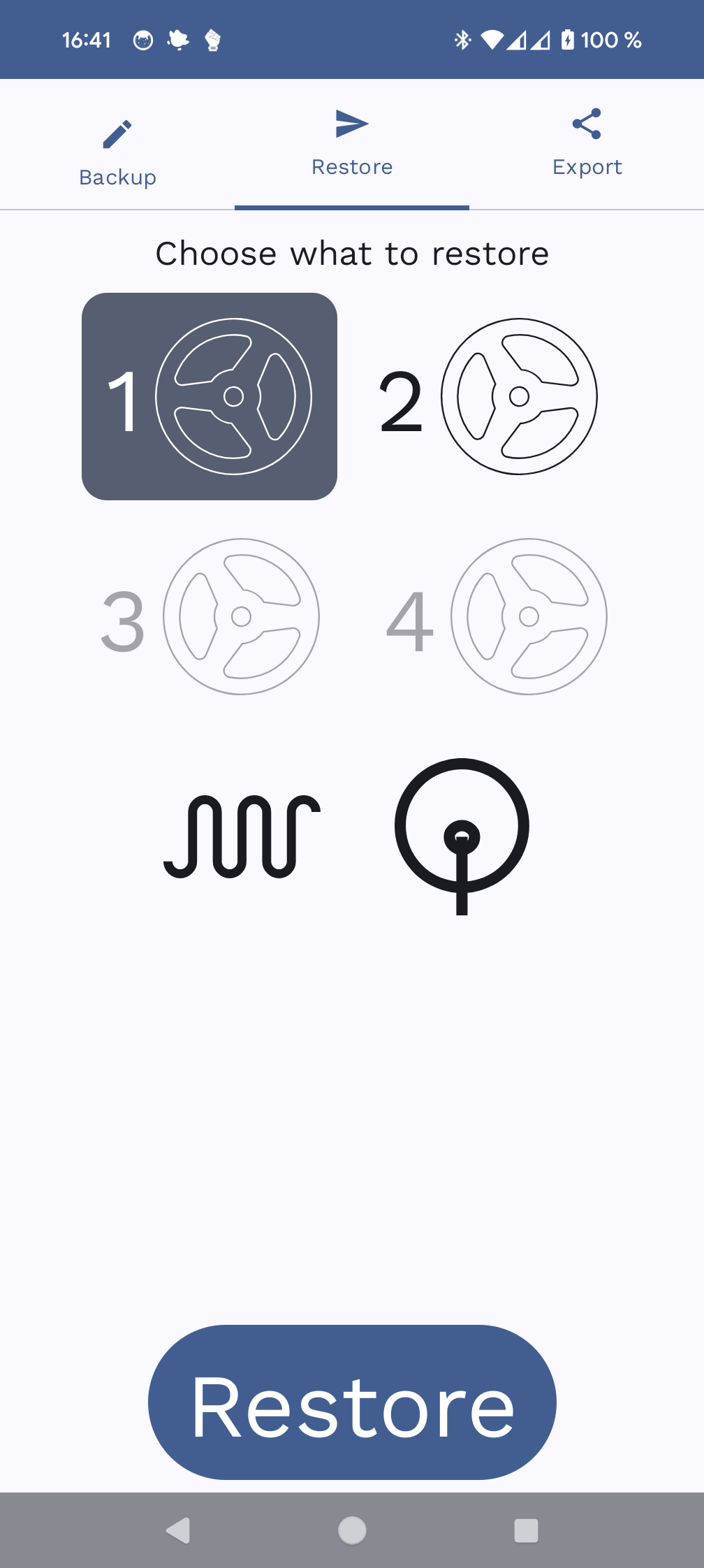Select the circle with pin option
Screen dimensions: 704x1568
tap(462, 836)
